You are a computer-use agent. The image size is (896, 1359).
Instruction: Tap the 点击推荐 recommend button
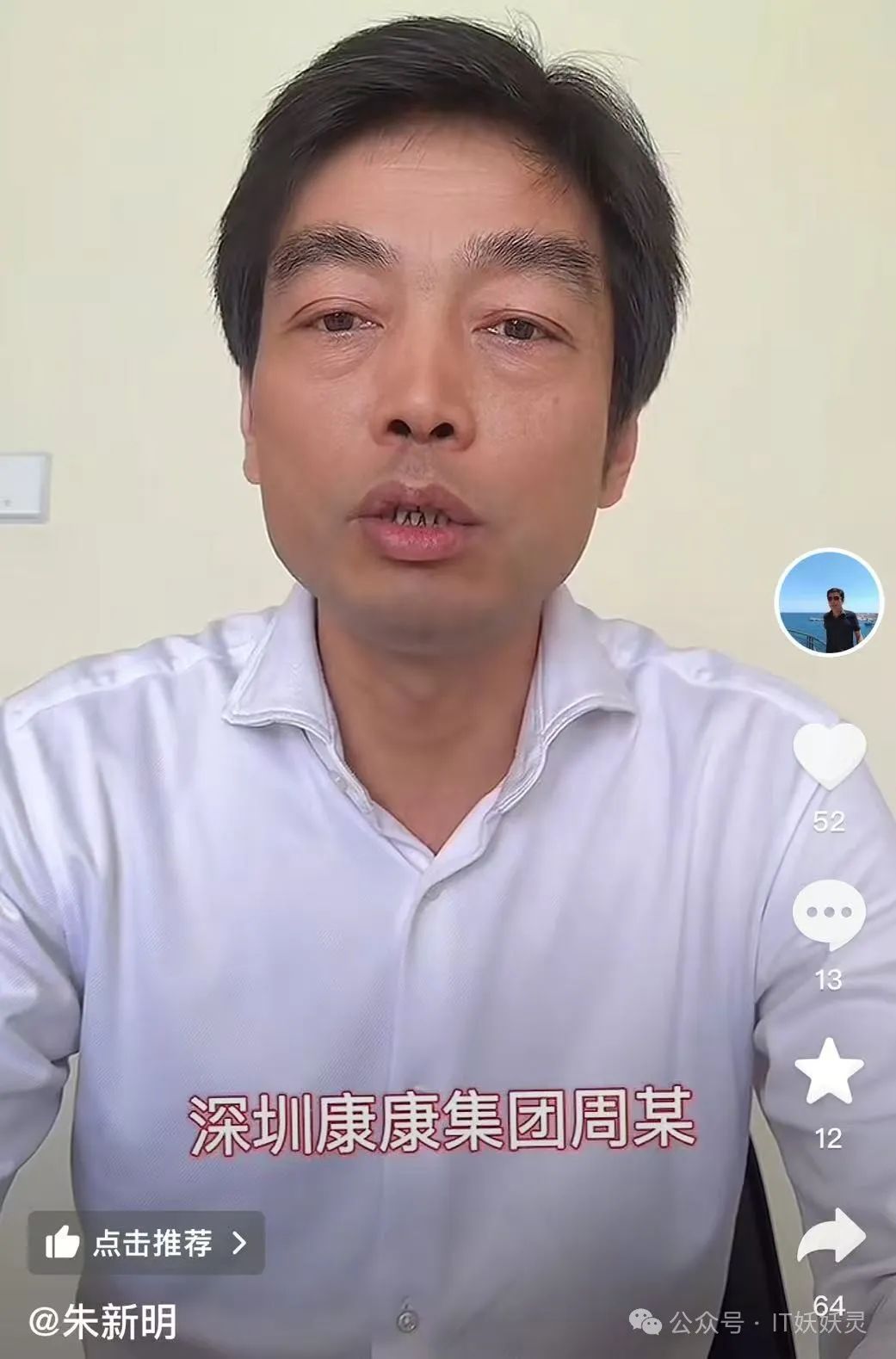[146, 1243]
